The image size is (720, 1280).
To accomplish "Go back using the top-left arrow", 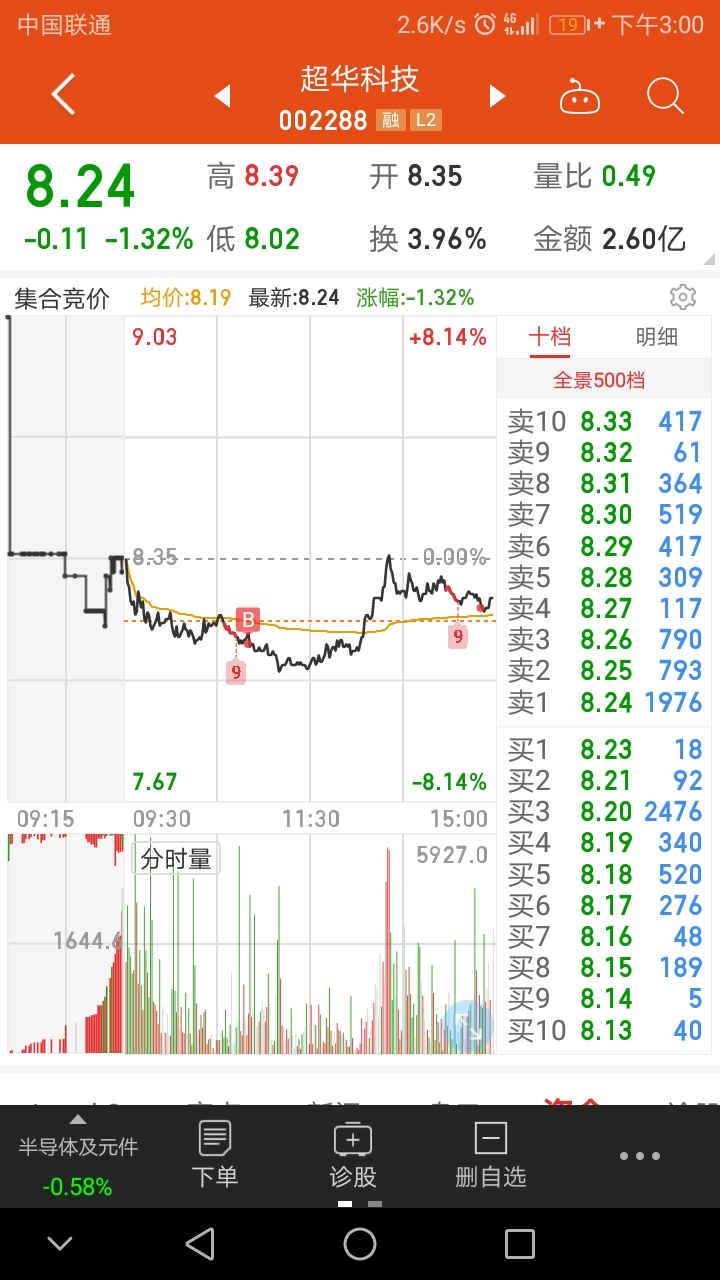I will [63, 96].
